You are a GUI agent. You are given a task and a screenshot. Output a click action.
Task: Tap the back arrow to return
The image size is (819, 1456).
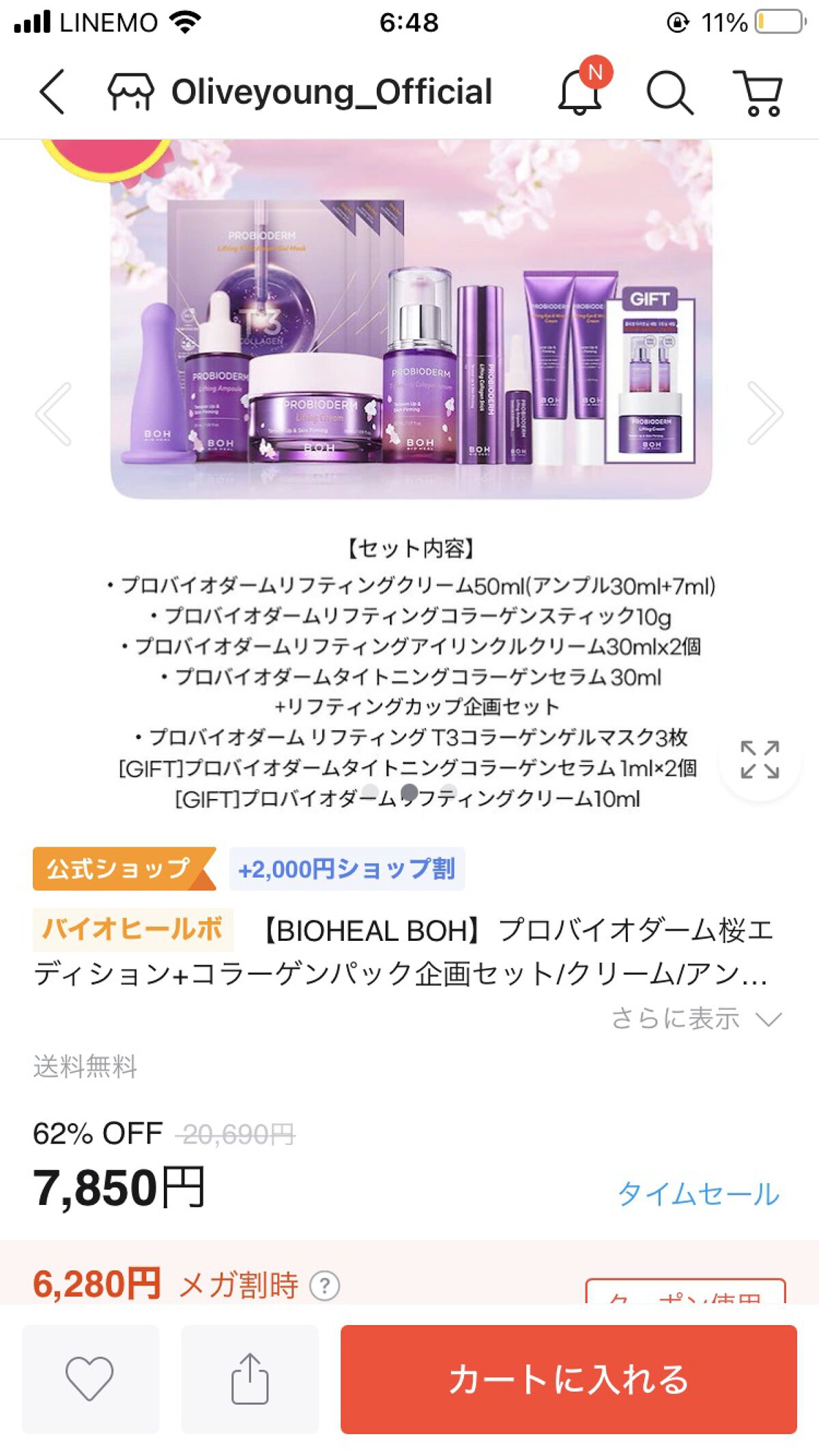53,93
